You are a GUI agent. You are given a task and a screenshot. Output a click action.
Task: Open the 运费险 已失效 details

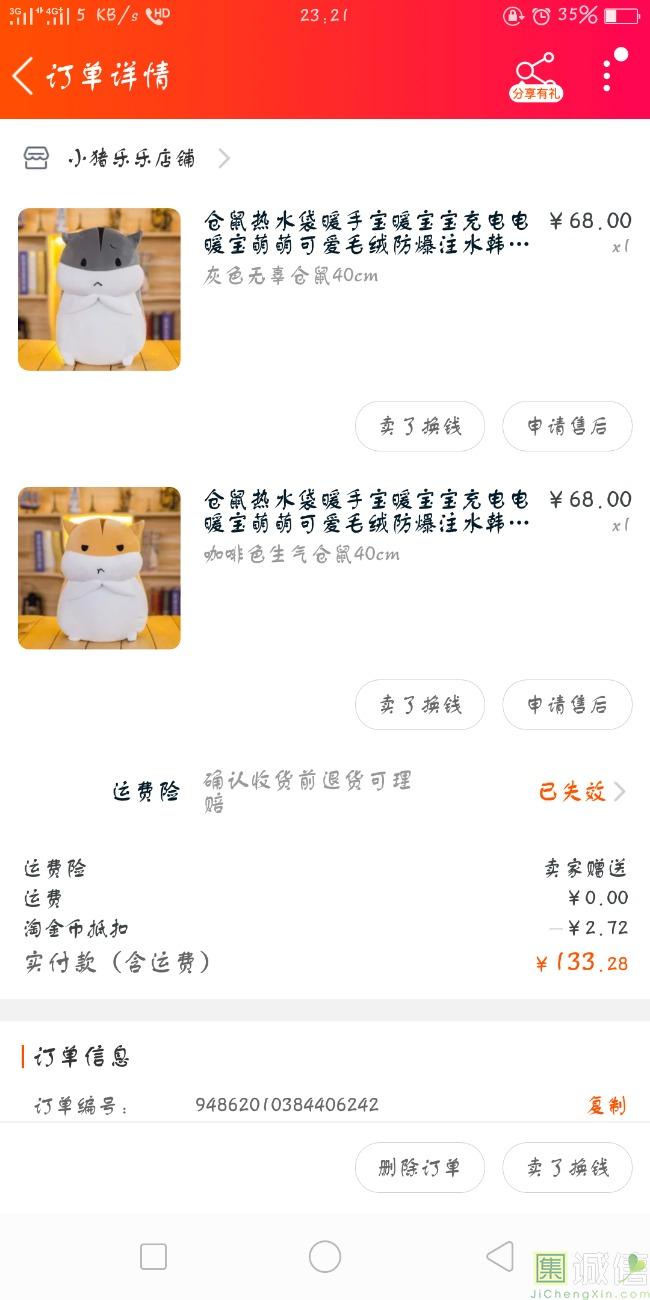[582, 792]
